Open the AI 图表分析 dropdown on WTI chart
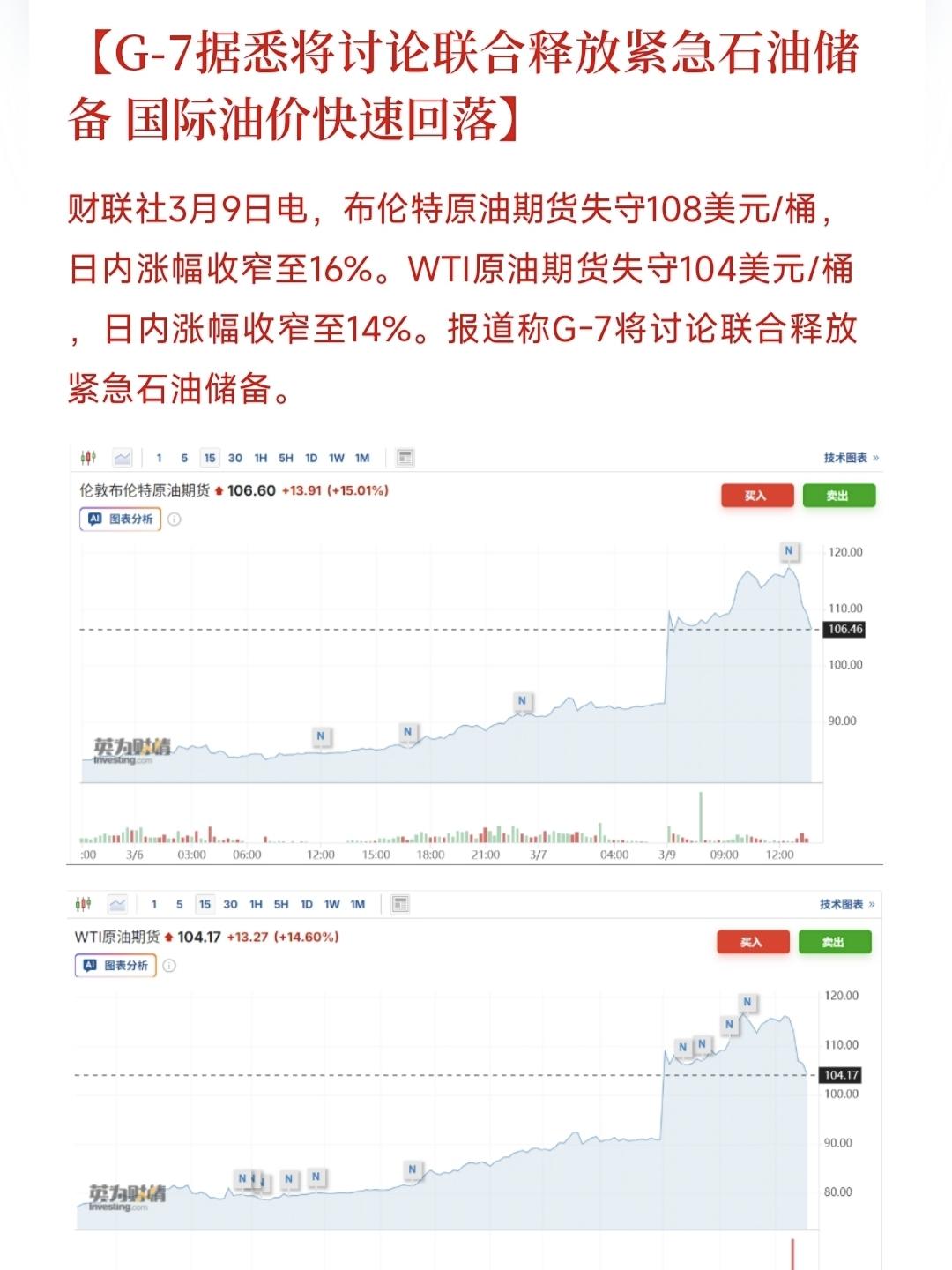This screenshot has width=952, height=1270. (x=115, y=966)
